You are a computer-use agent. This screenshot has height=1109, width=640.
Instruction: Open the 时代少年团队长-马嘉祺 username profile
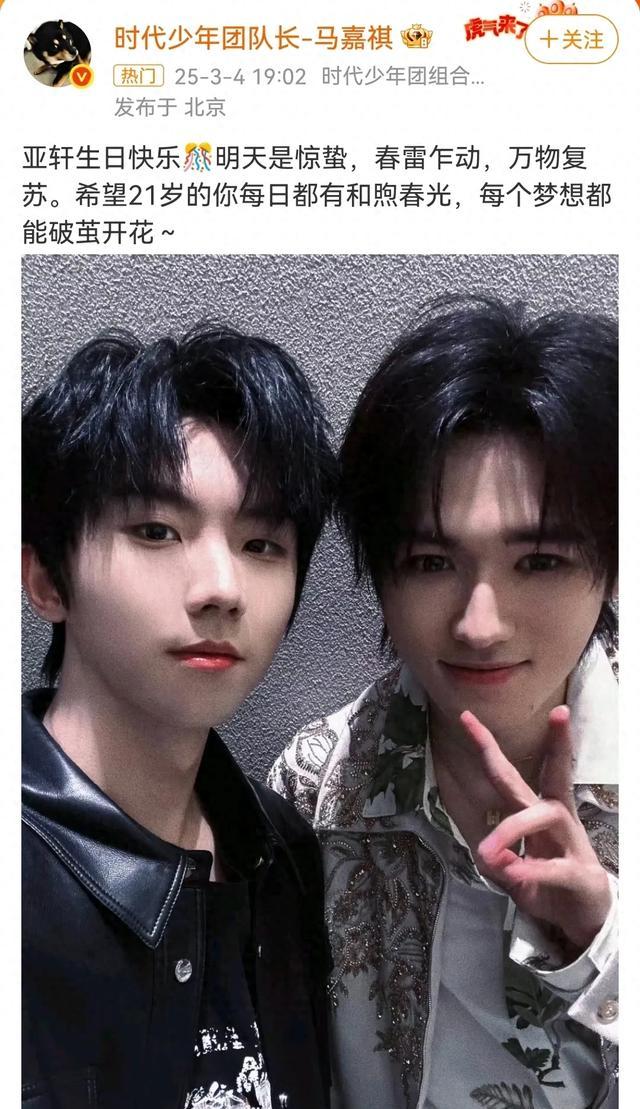[x=258, y=38]
